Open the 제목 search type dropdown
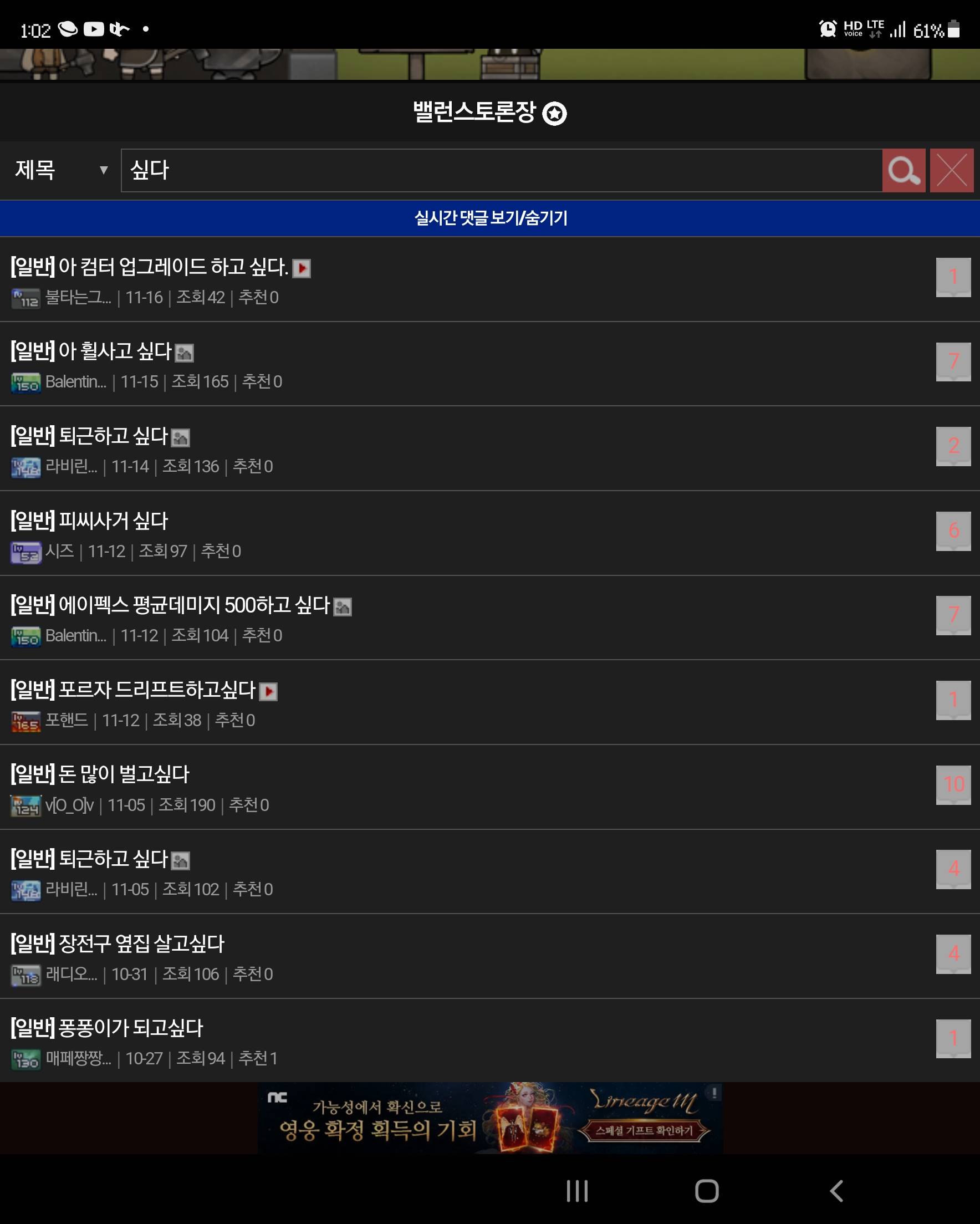The image size is (980, 1224). coord(60,170)
